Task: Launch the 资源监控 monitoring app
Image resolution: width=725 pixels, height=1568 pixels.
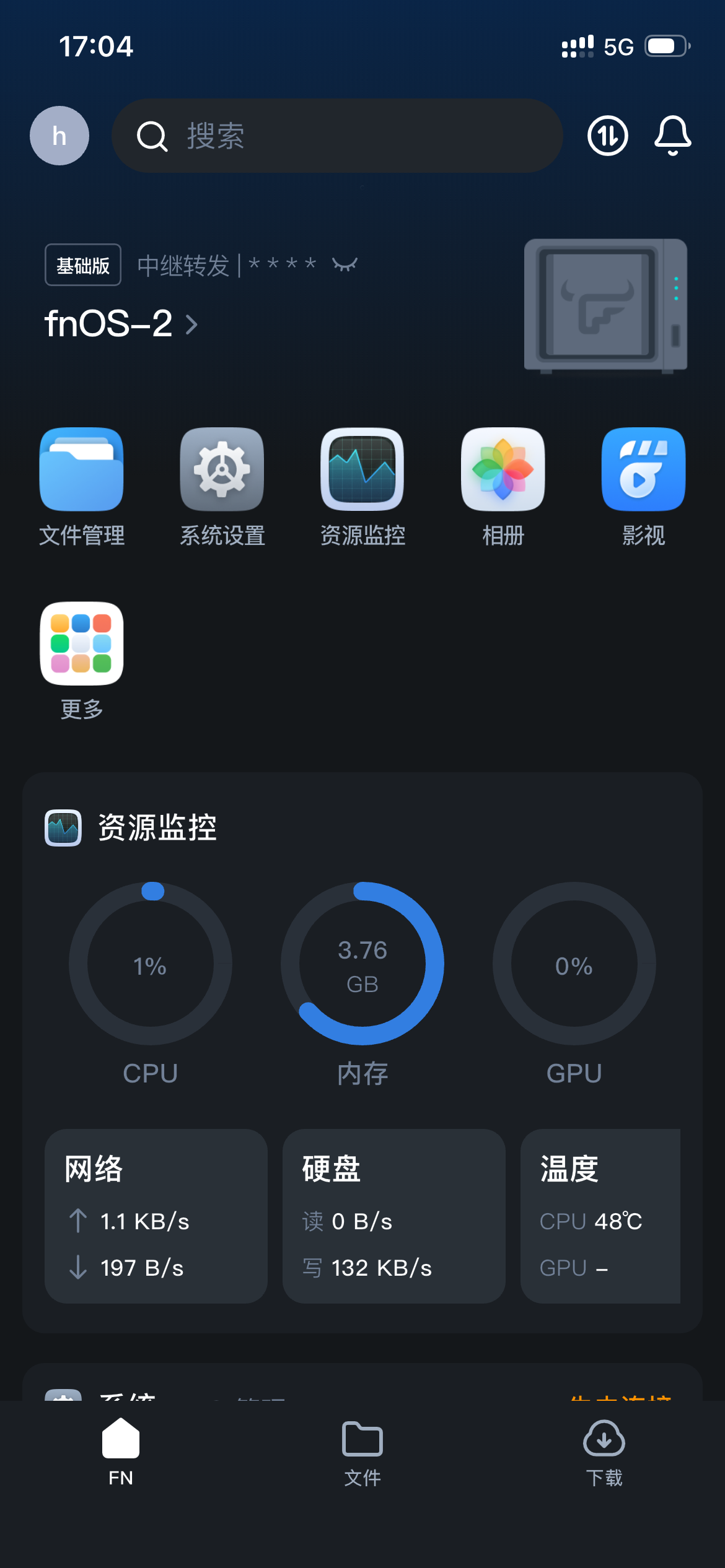Action: 362,469
